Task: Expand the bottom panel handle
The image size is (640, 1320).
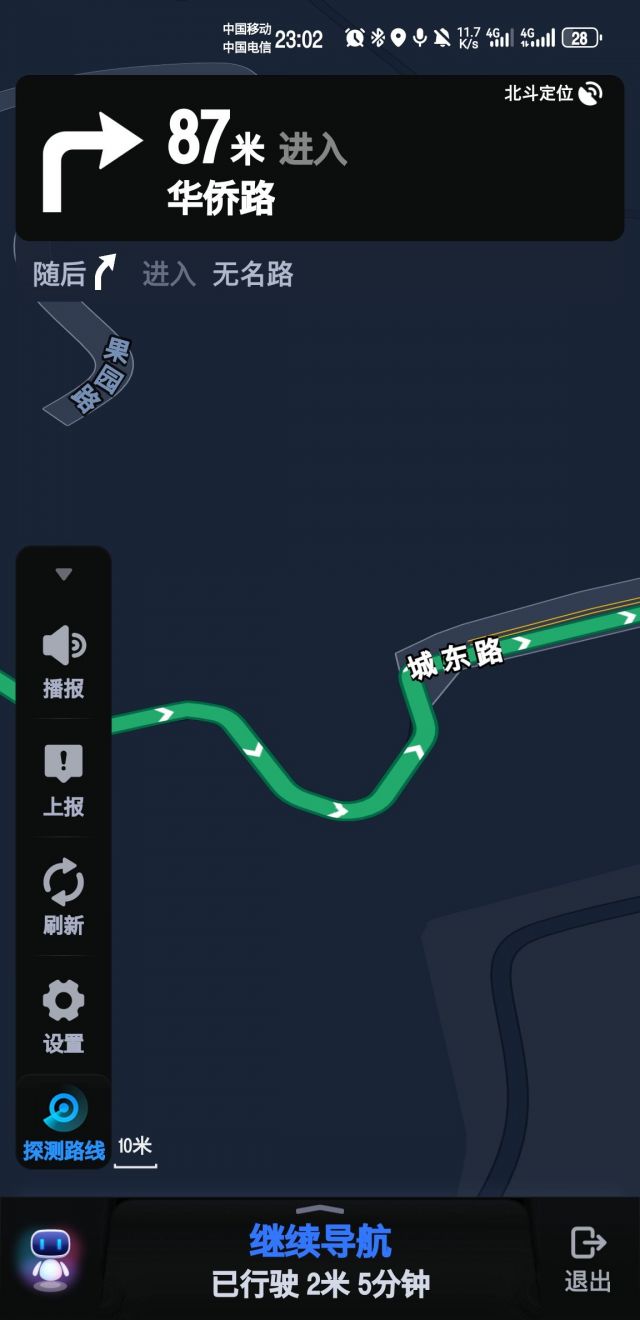Action: [x=320, y=1209]
